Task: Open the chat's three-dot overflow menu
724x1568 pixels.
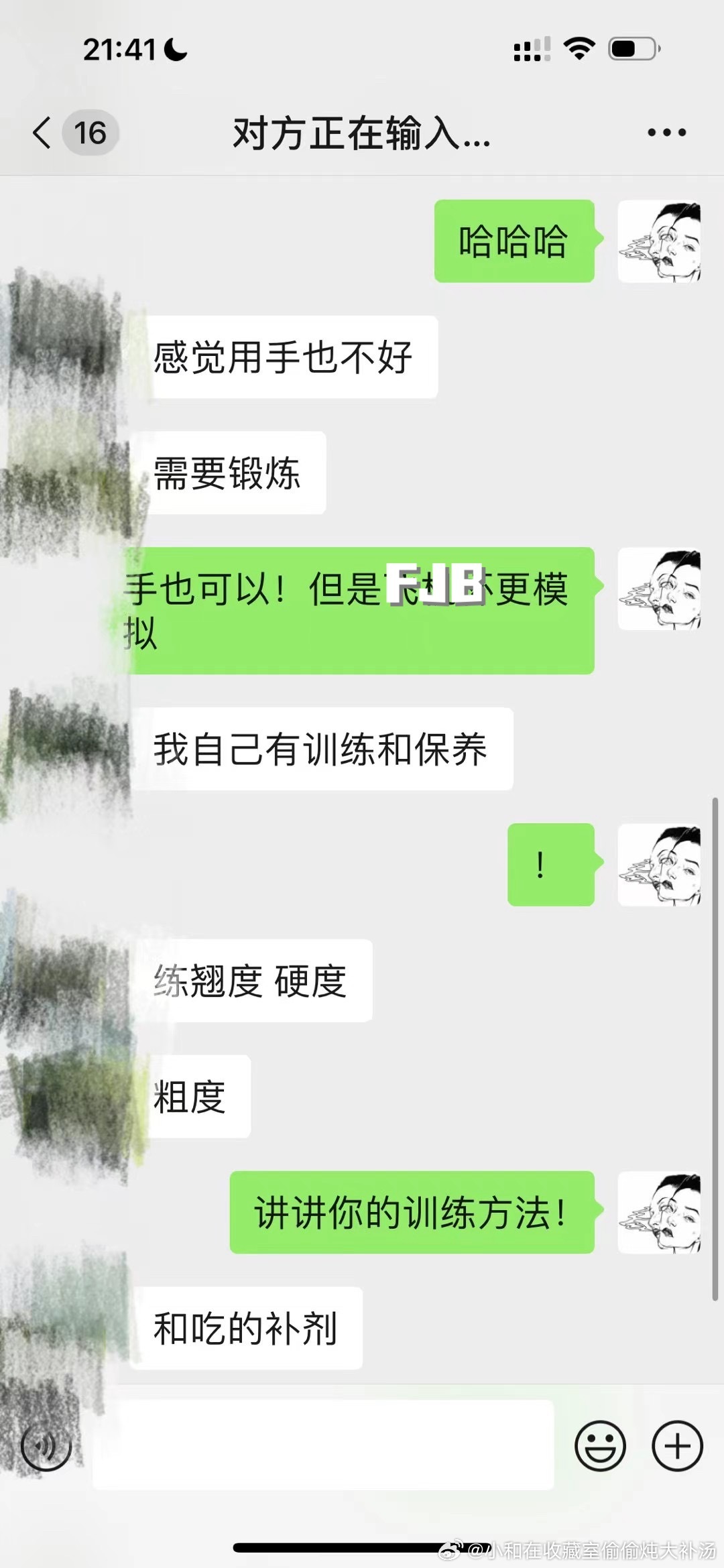Action: click(666, 133)
